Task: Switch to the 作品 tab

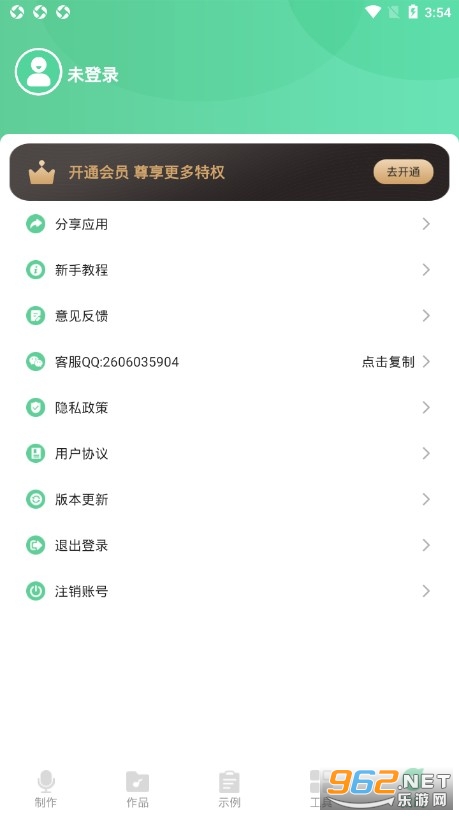Action: pos(137,789)
